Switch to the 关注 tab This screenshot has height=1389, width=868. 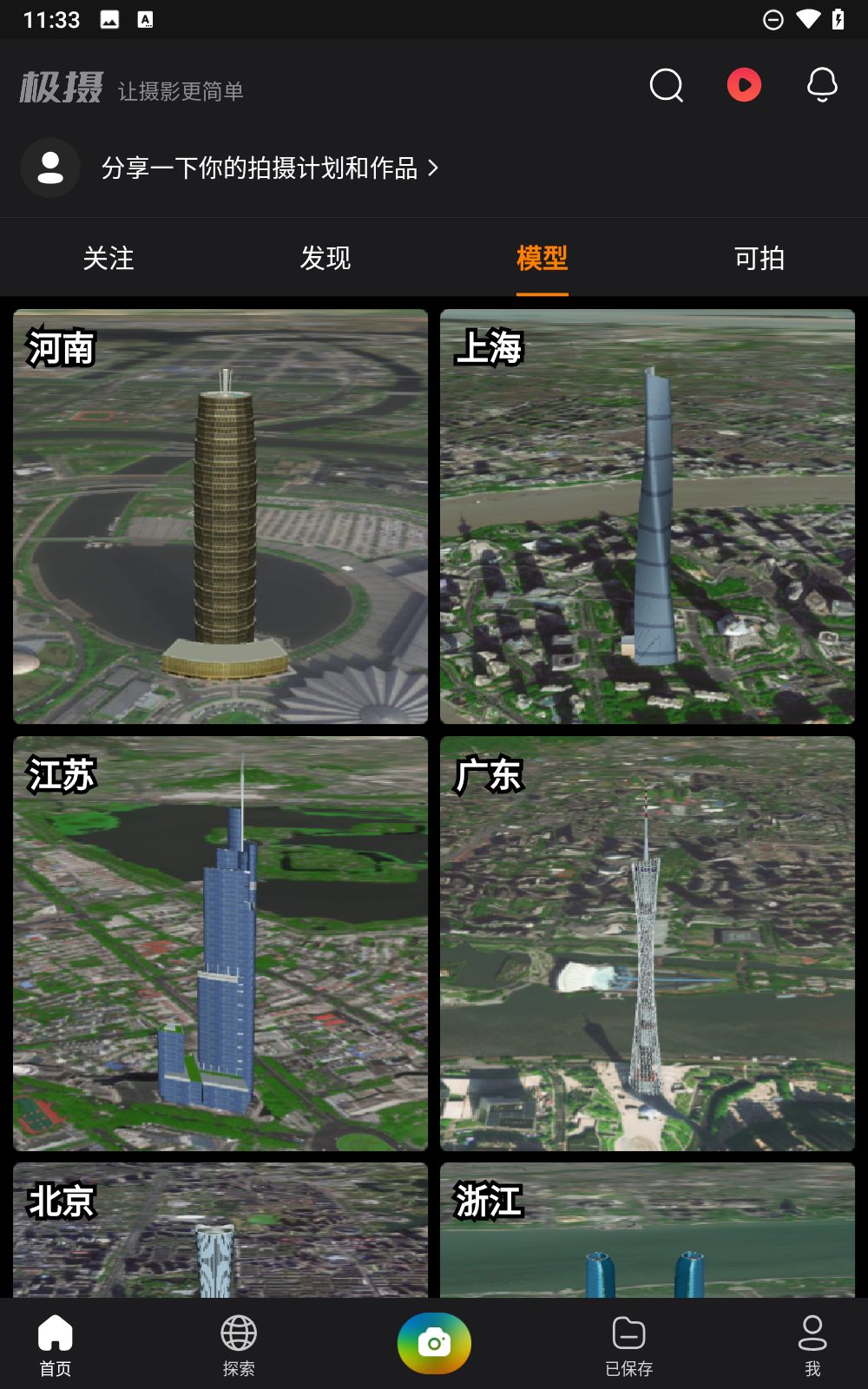[x=108, y=258]
